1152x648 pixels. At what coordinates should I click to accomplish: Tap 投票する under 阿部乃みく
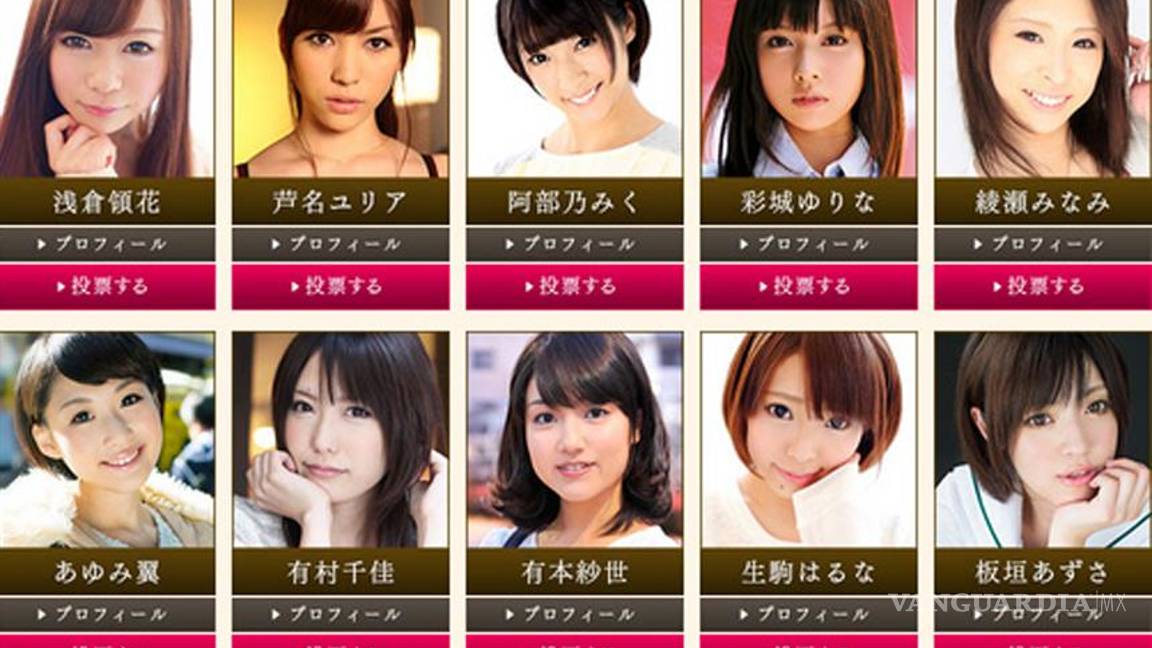(x=574, y=286)
